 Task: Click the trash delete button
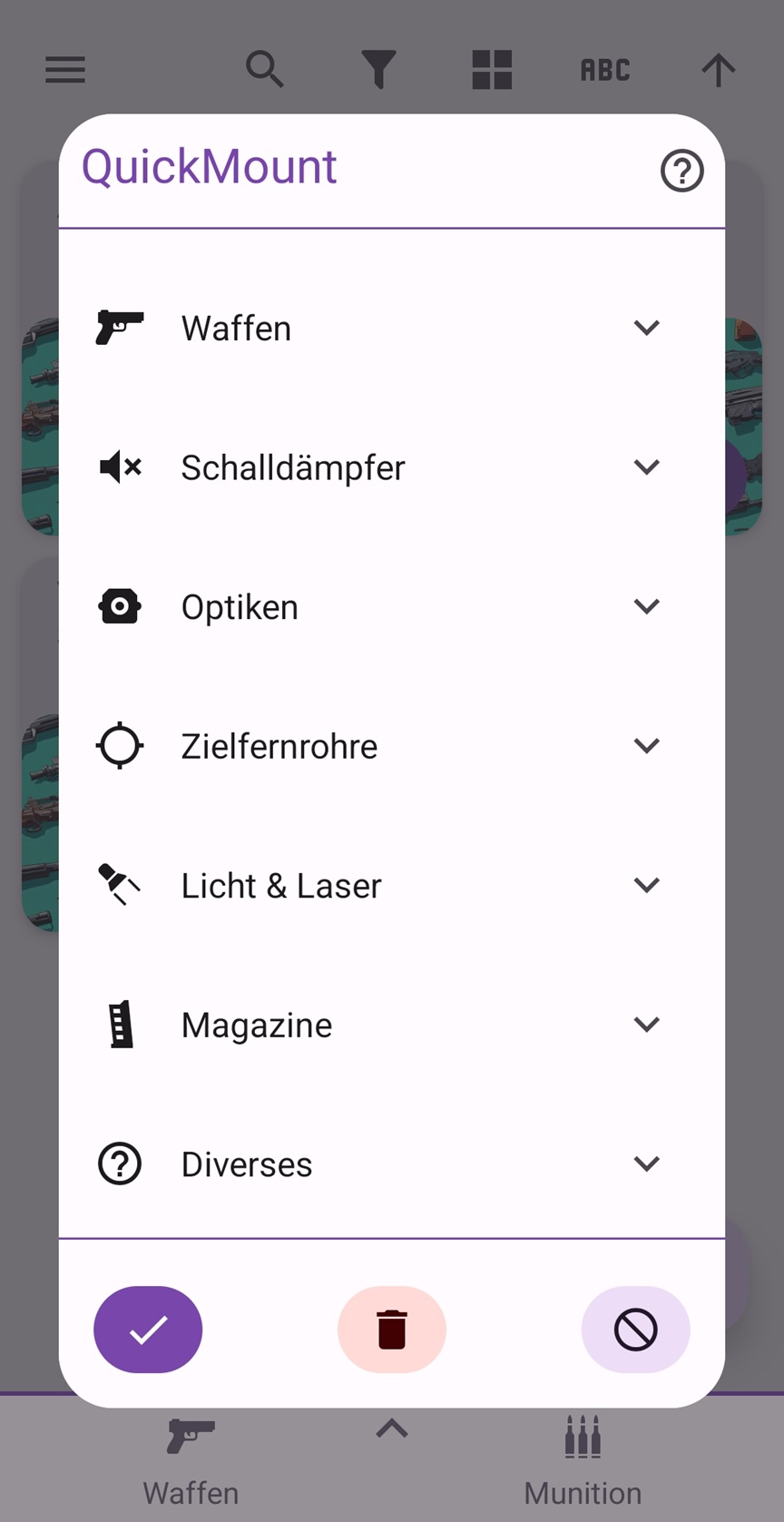[391, 1329]
